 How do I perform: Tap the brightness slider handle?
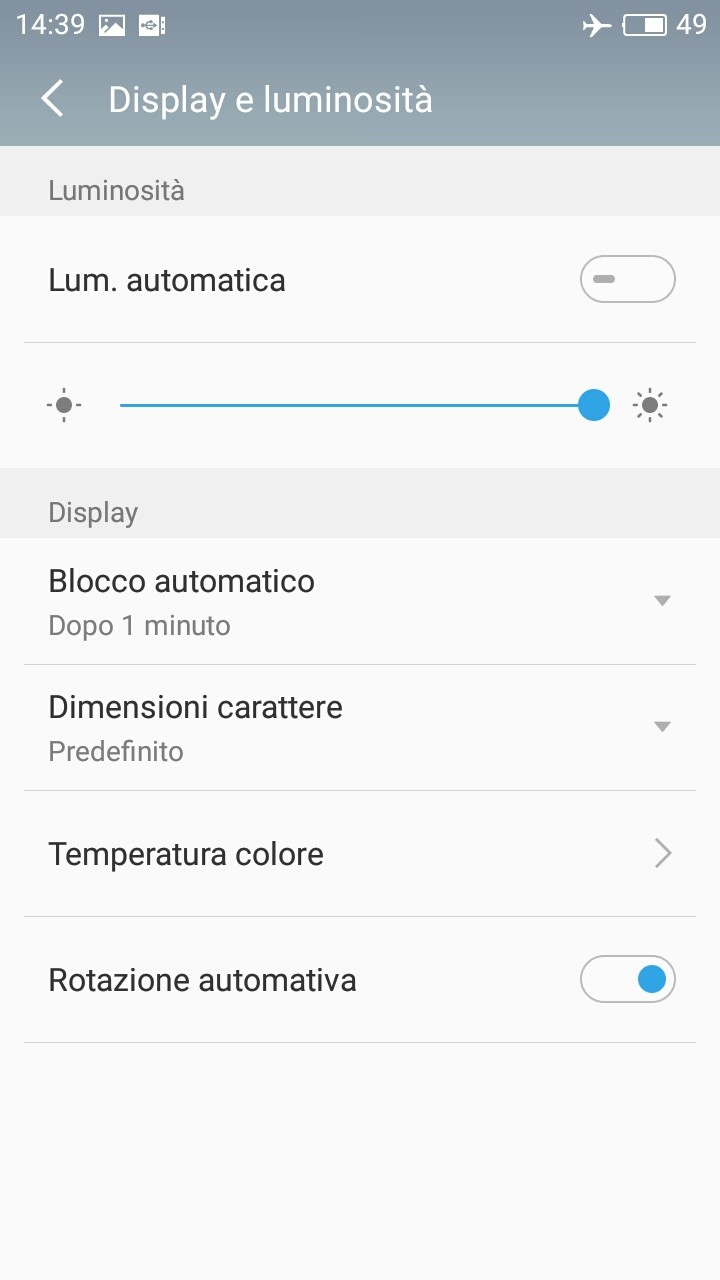(x=594, y=405)
